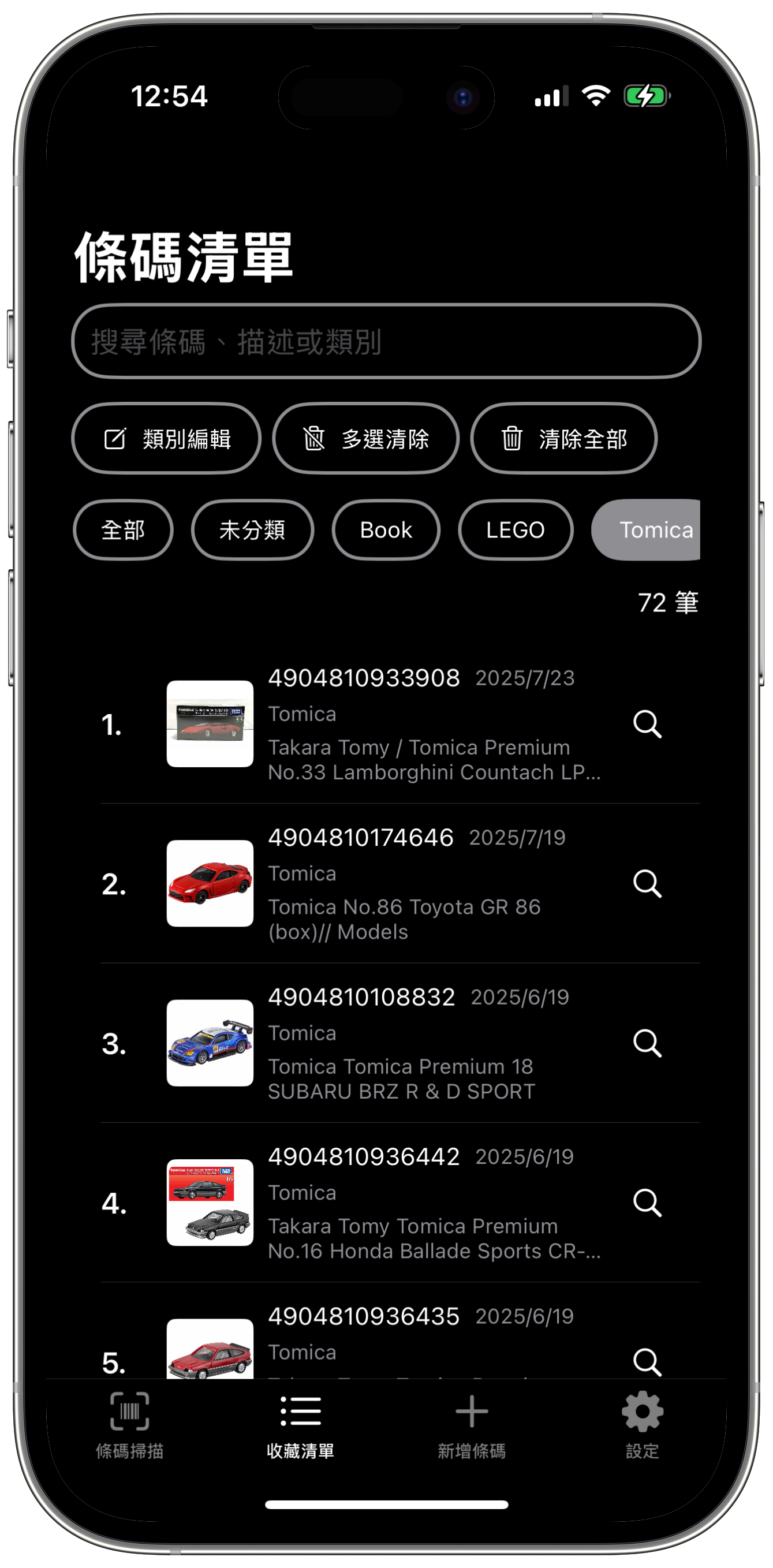Filter list by 全部
The width and height of the screenshot is (773, 1568).
[x=123, y=529]
